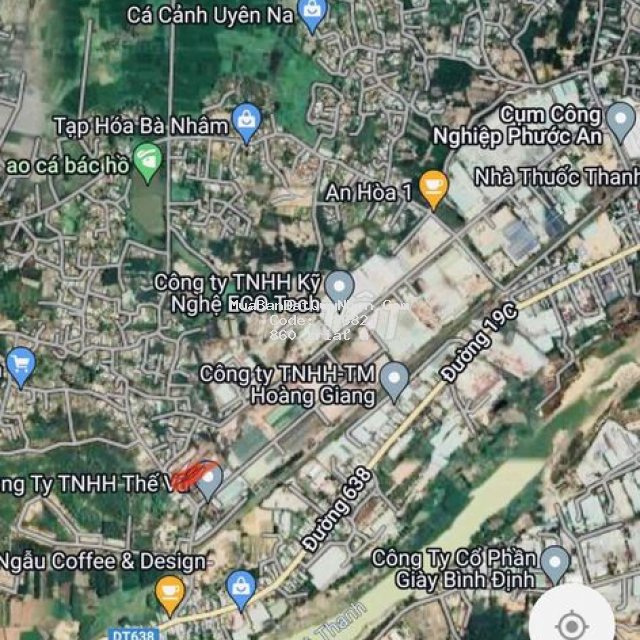Open the Cá Cảnh Uyên Na shop pin
This screenshot has width=640, height=640.
(314, 15)
